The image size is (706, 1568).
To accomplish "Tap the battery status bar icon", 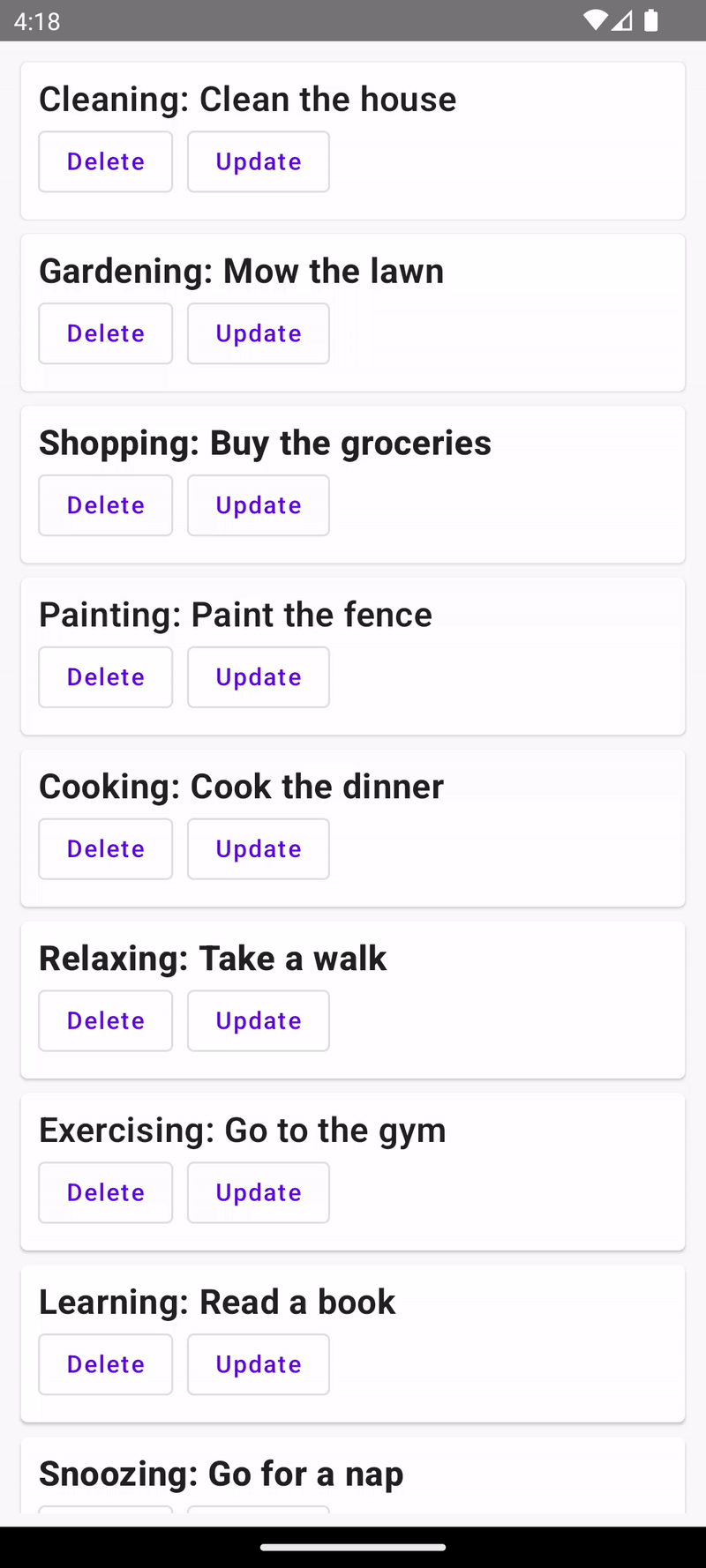I will point(650,21).
